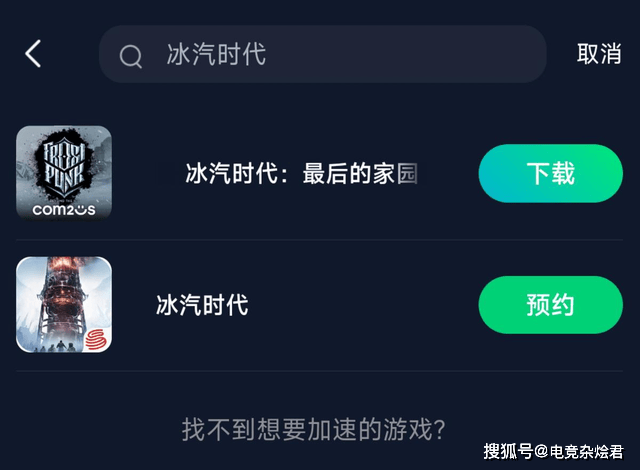Image resolution: width=640 pixels, height=470 pixels.
Task: Download 冰汽时代：最后的家园
Action: point(550,173)
